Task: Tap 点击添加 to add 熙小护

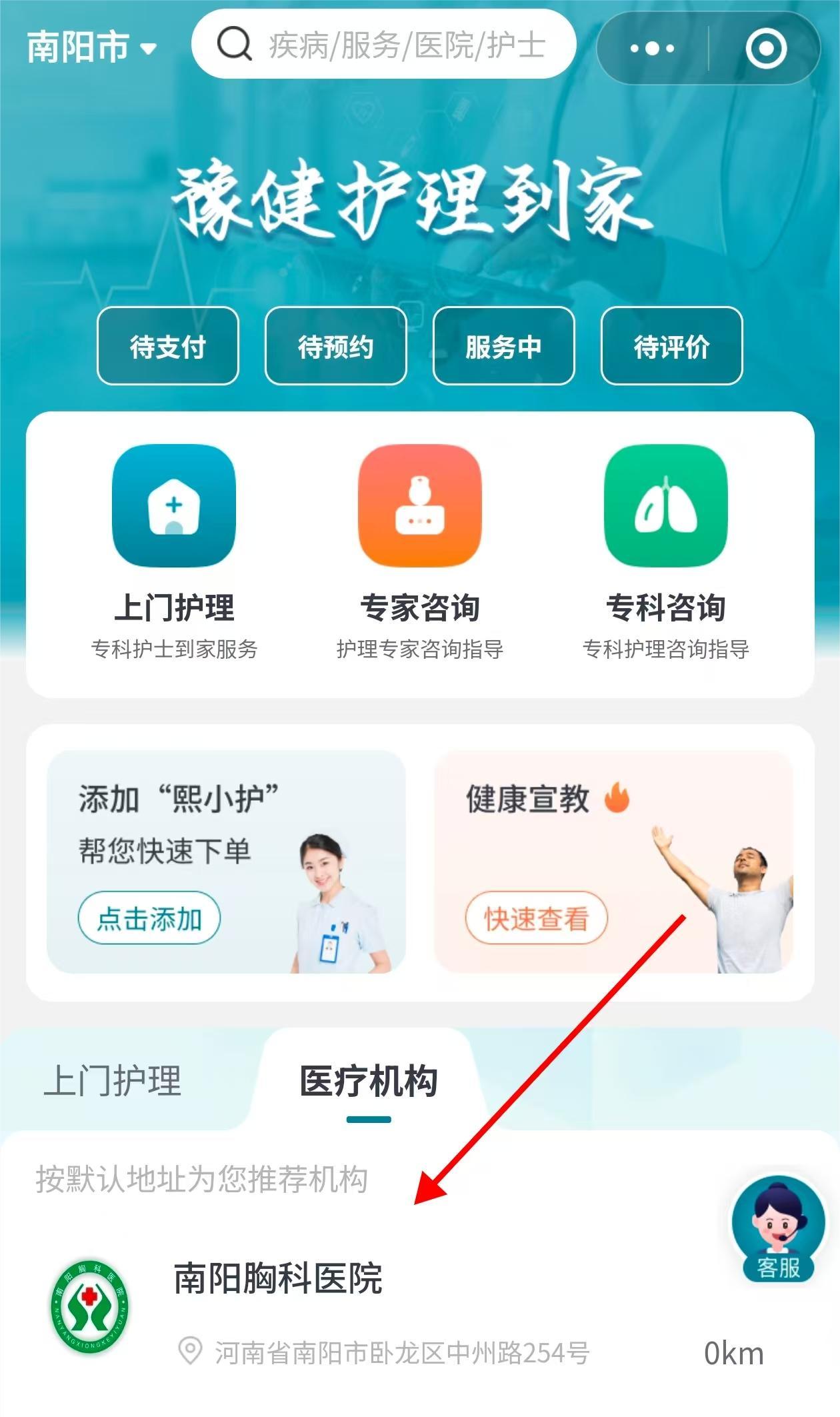Action: point(149,918)
